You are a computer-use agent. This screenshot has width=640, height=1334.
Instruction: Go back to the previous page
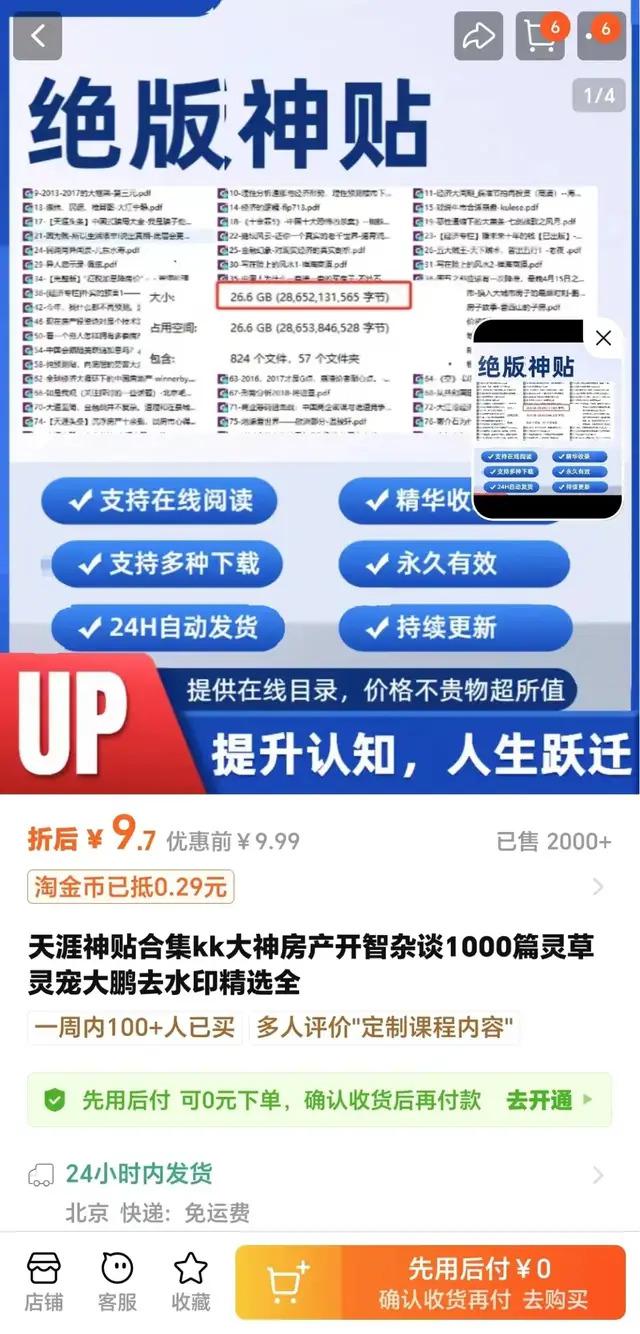[38, 36]
